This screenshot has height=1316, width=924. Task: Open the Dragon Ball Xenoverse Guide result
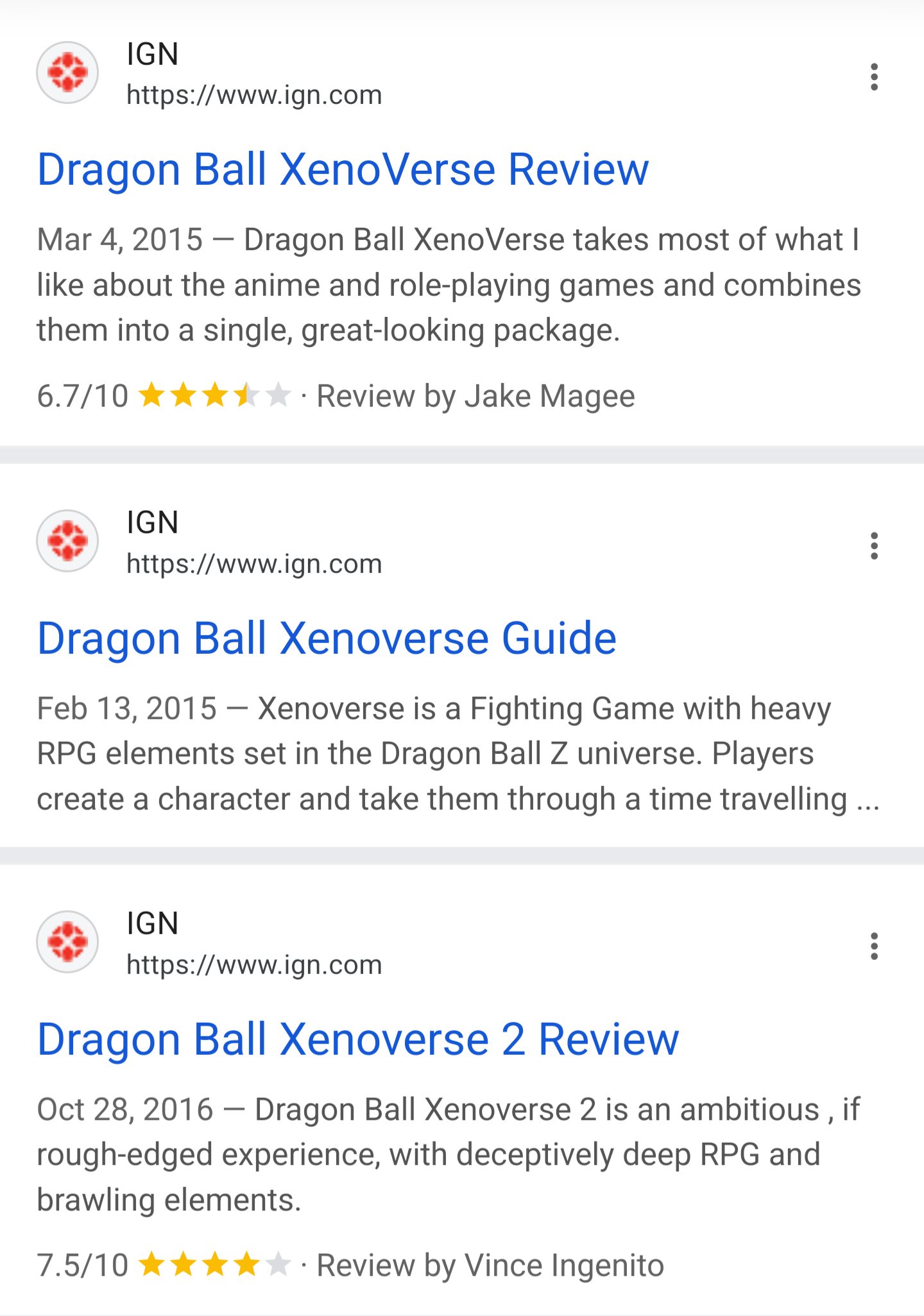point(327,639)
